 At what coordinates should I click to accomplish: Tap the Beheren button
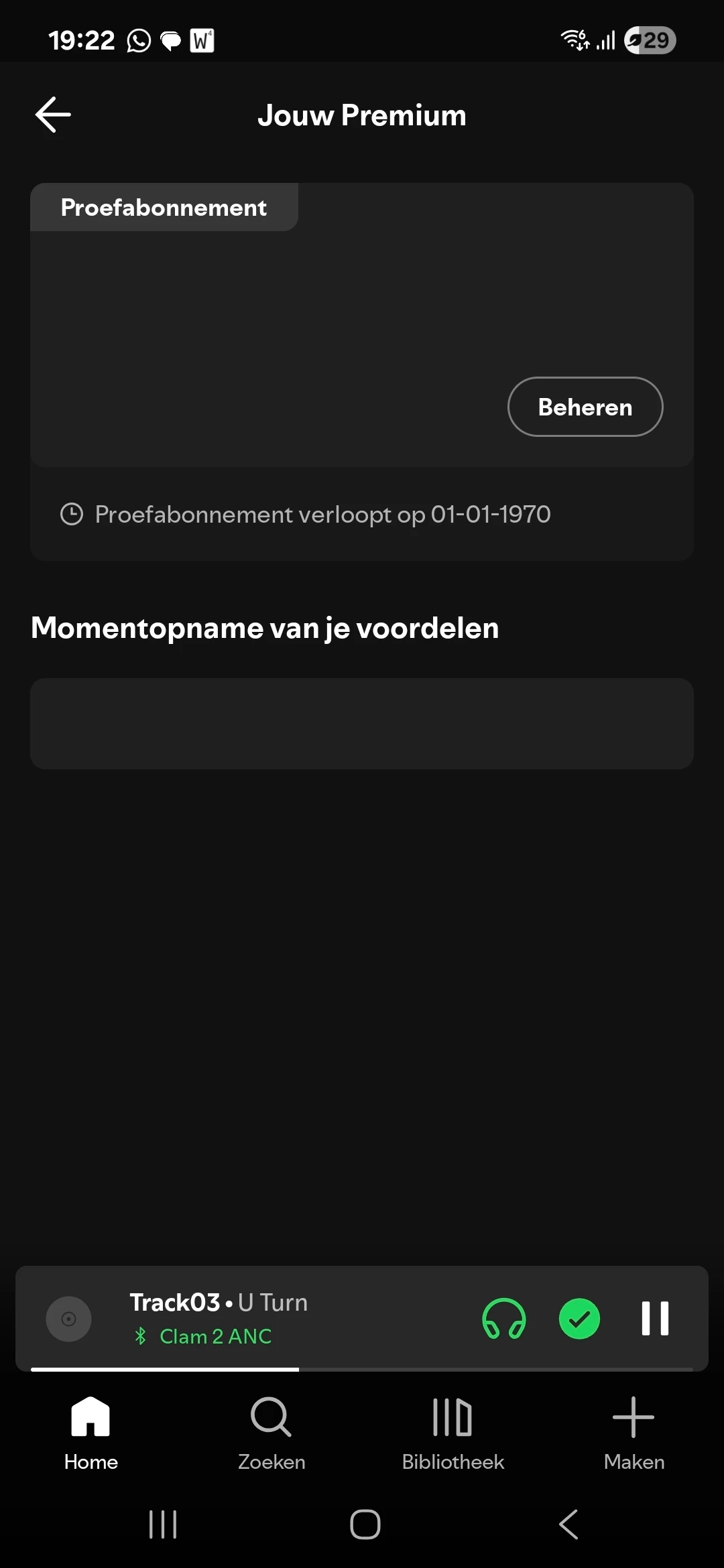click(585, 407)
